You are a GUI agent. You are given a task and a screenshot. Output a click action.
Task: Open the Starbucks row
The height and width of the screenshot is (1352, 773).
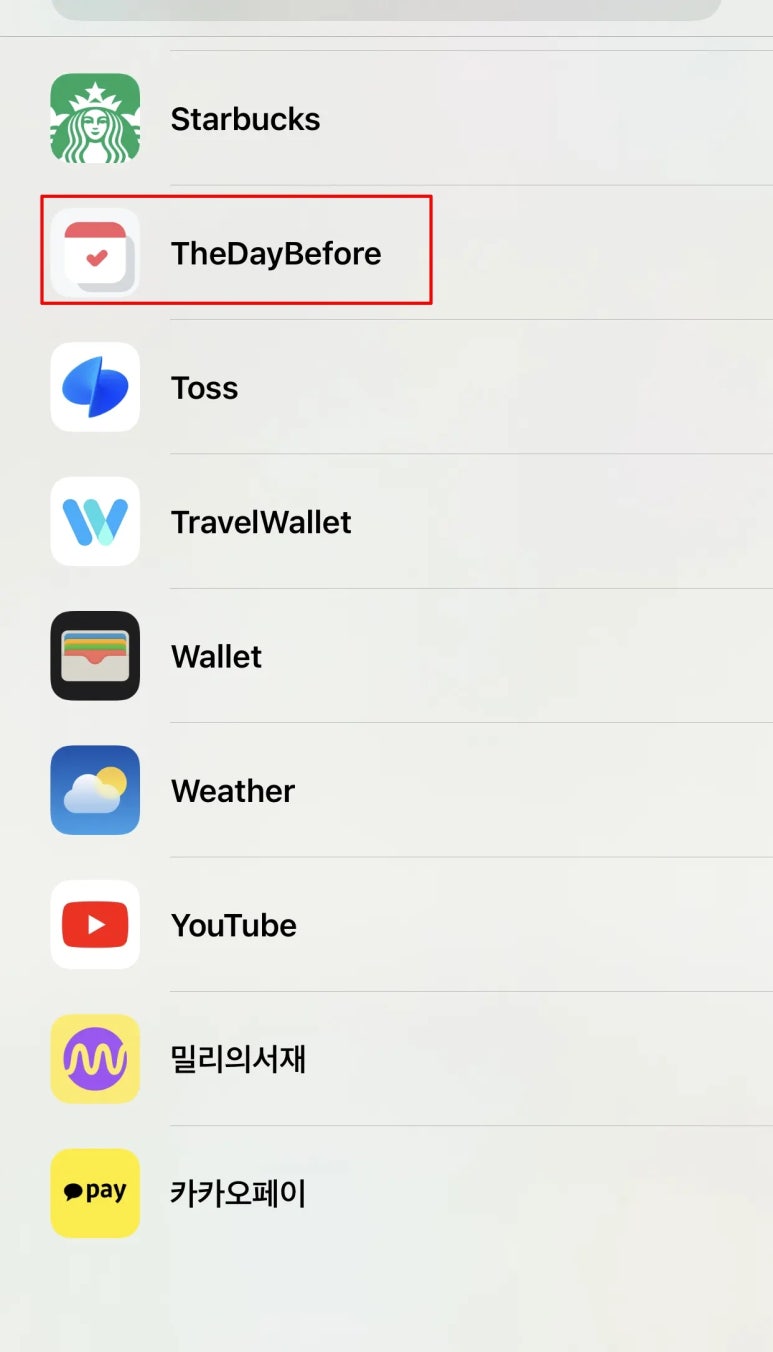coord(386,118)
